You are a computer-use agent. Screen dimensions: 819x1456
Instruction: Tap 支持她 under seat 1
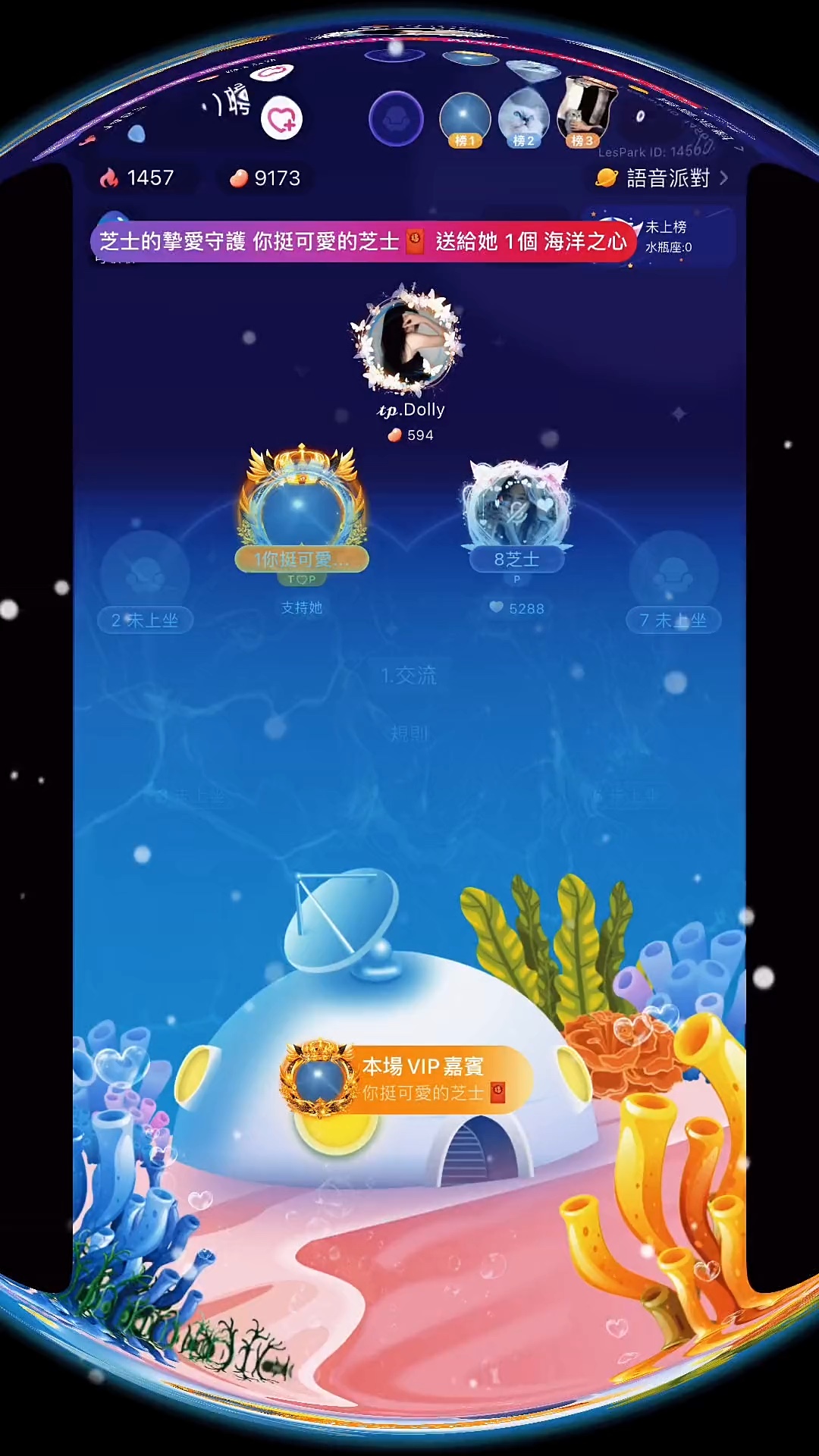coord(302,607)
